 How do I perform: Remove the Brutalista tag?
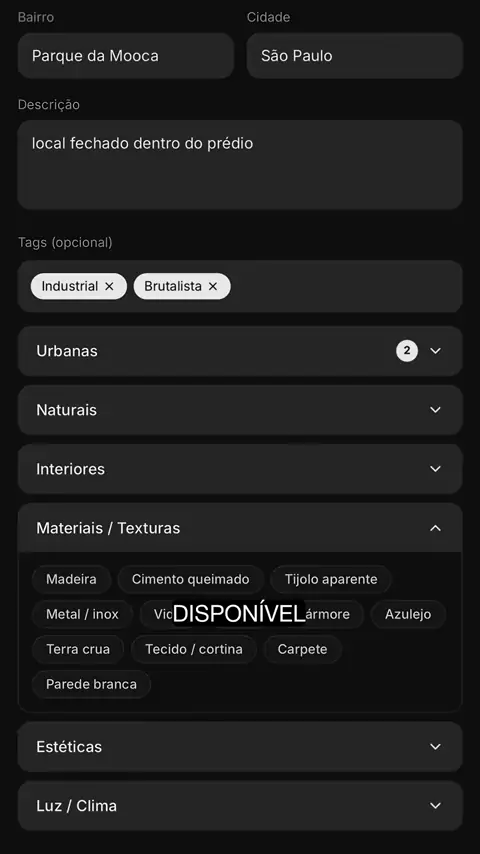(x=213, y=286)
